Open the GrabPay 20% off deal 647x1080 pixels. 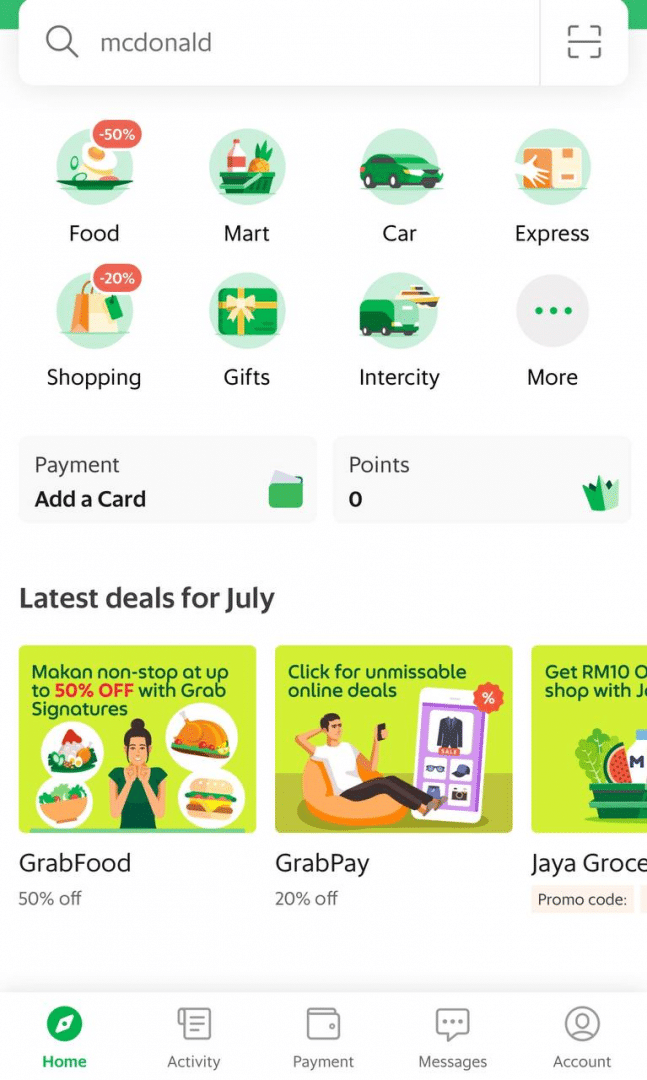393,739
